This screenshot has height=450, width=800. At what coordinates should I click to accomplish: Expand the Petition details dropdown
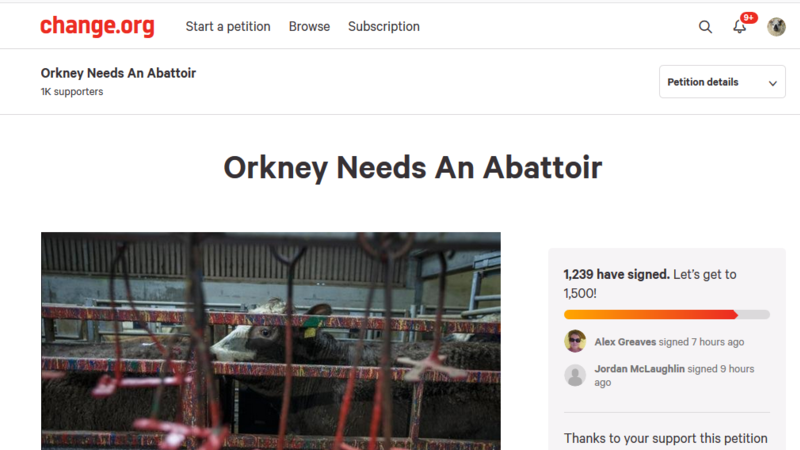point(722,82)
